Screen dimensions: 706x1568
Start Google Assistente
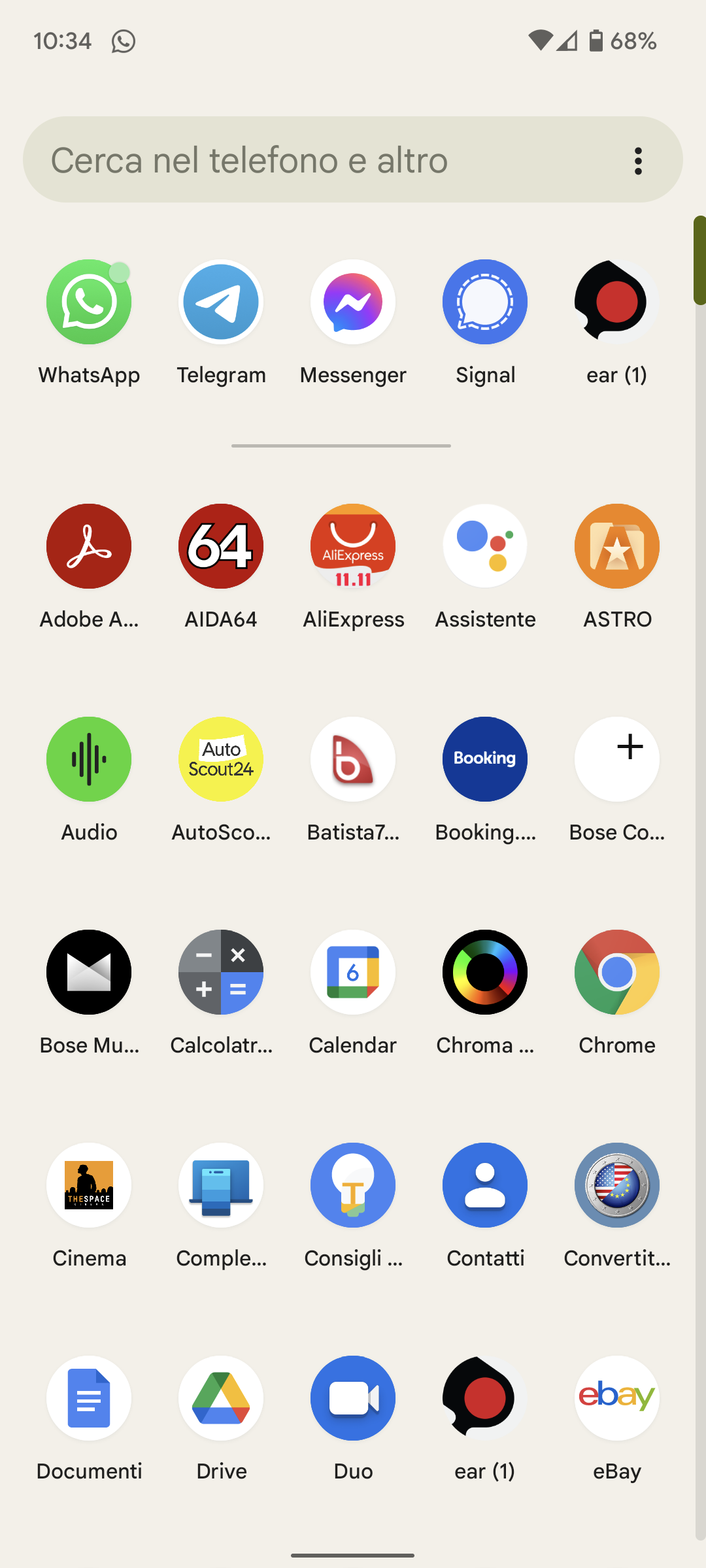pyautogui.click(x=485, y=547)
